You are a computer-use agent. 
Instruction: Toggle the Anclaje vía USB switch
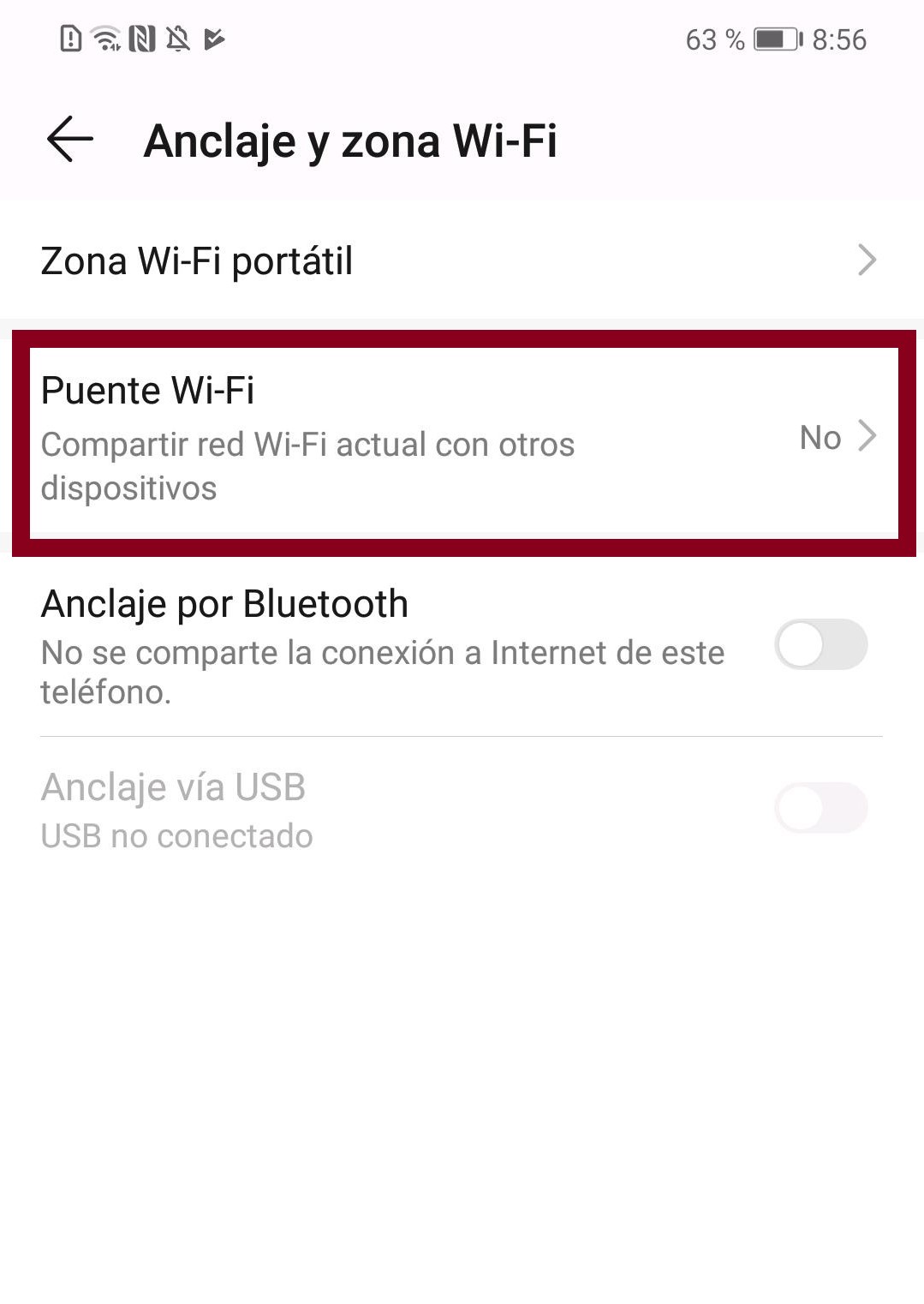(820, 807)
